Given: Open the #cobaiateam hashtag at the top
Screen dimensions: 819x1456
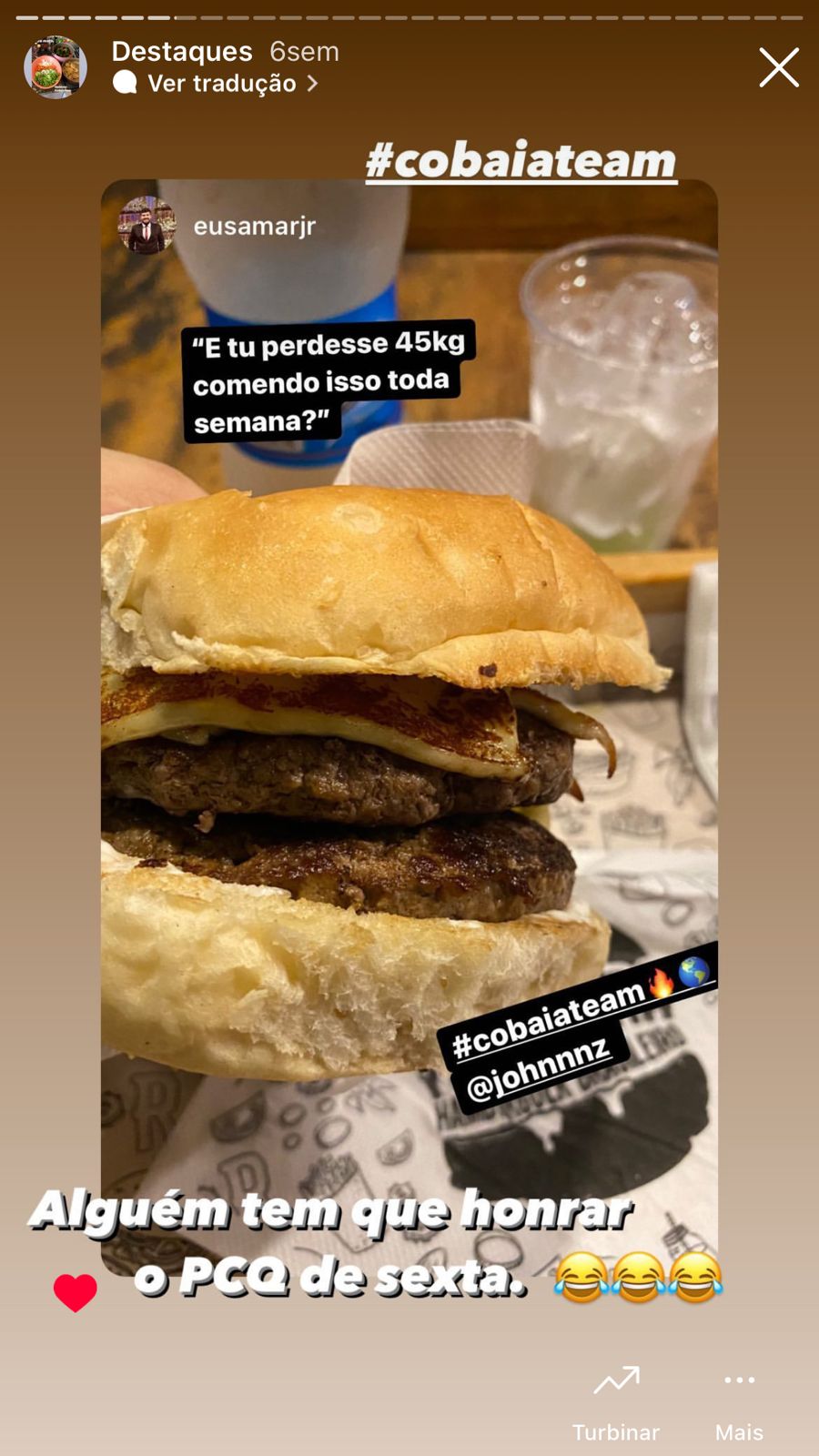Looking at the screenshot, I should point(521,161).
